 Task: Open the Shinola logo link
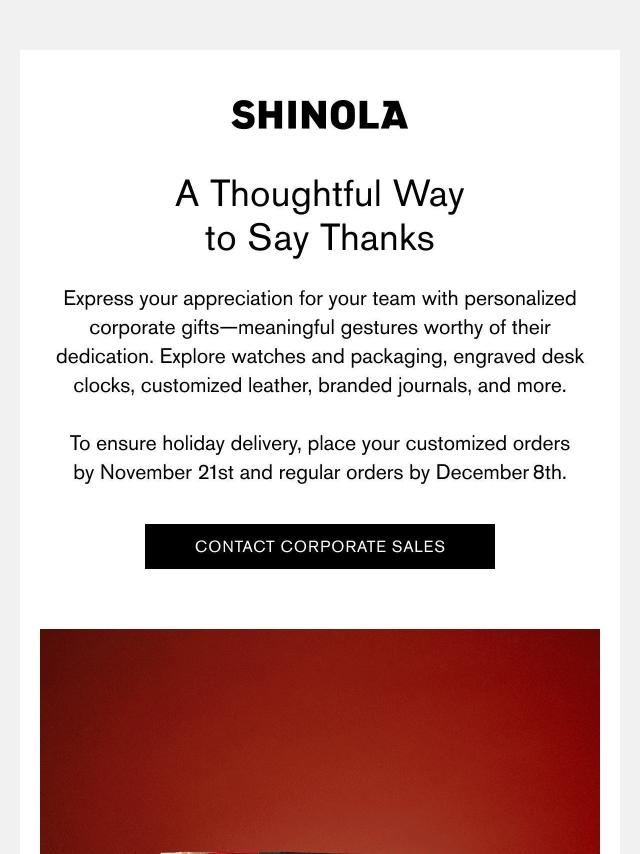tap(320, 115)
